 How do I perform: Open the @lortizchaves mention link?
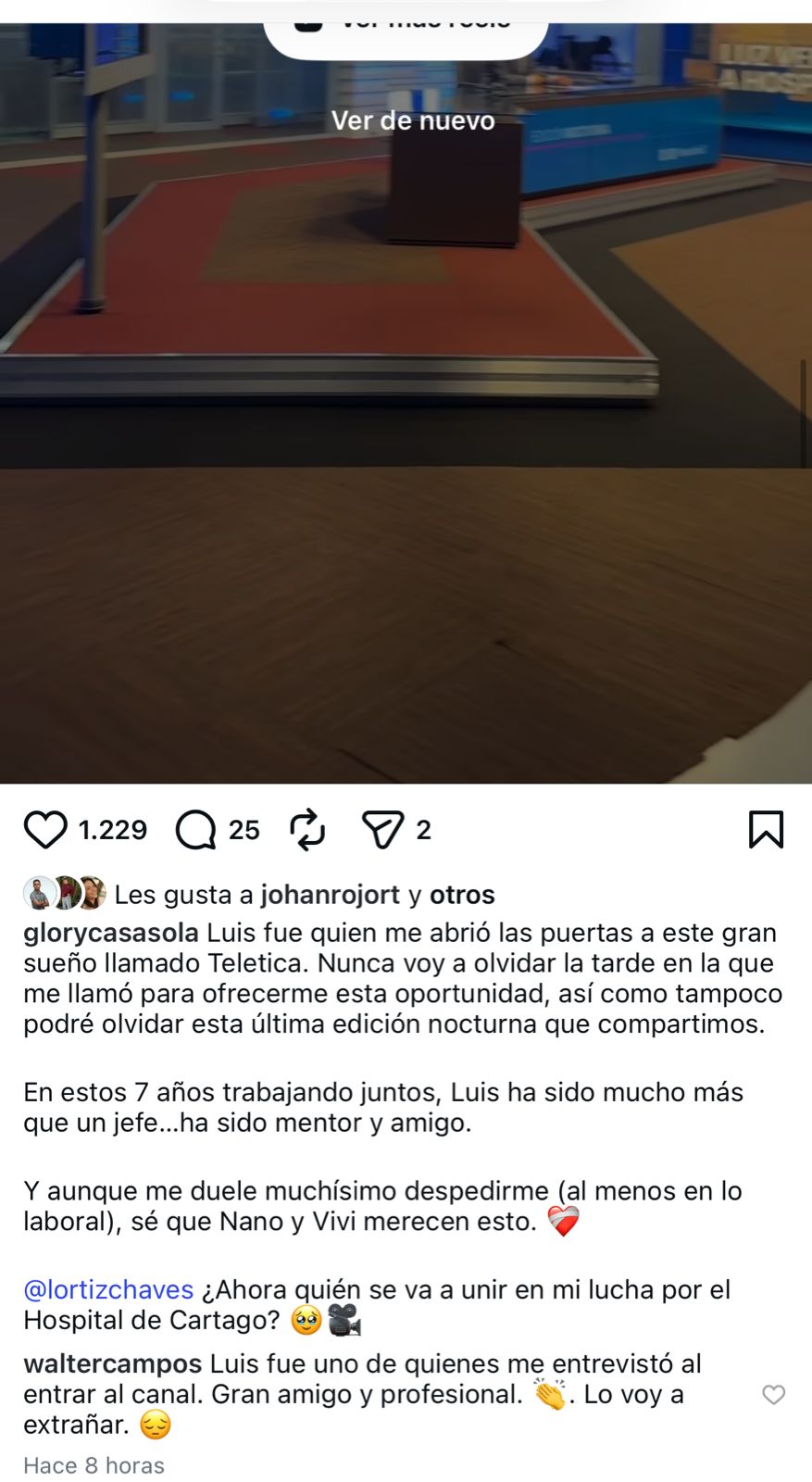108,1289
